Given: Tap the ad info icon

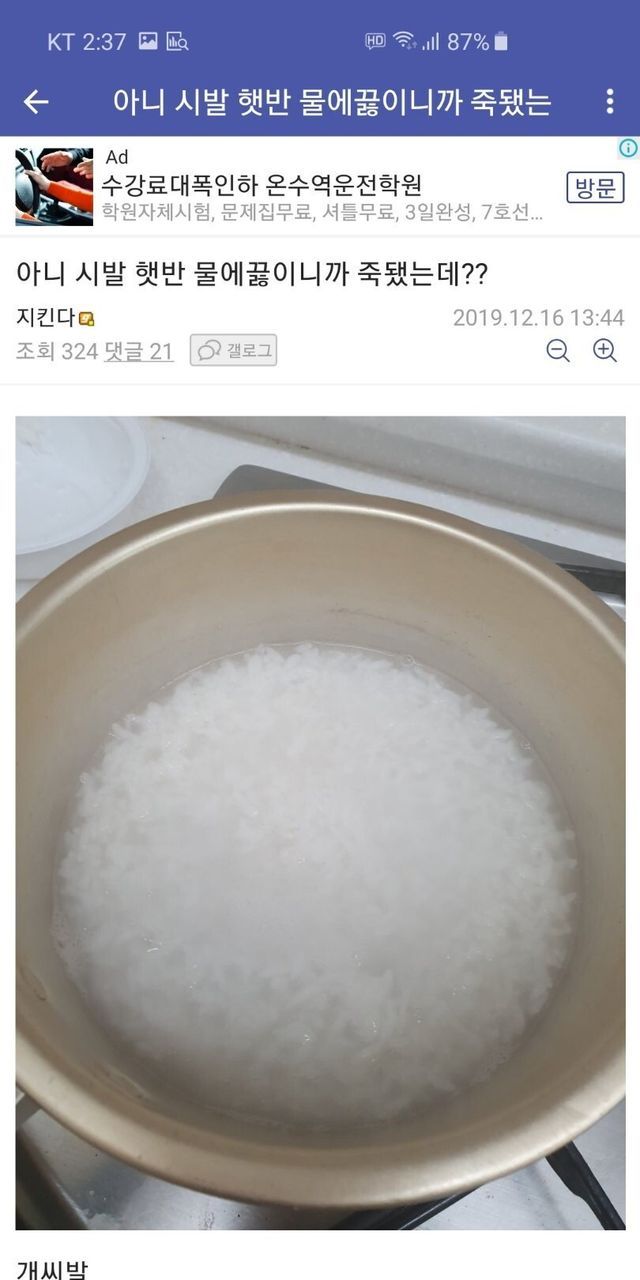Looking at the screenshot, I should pos(628,149).
